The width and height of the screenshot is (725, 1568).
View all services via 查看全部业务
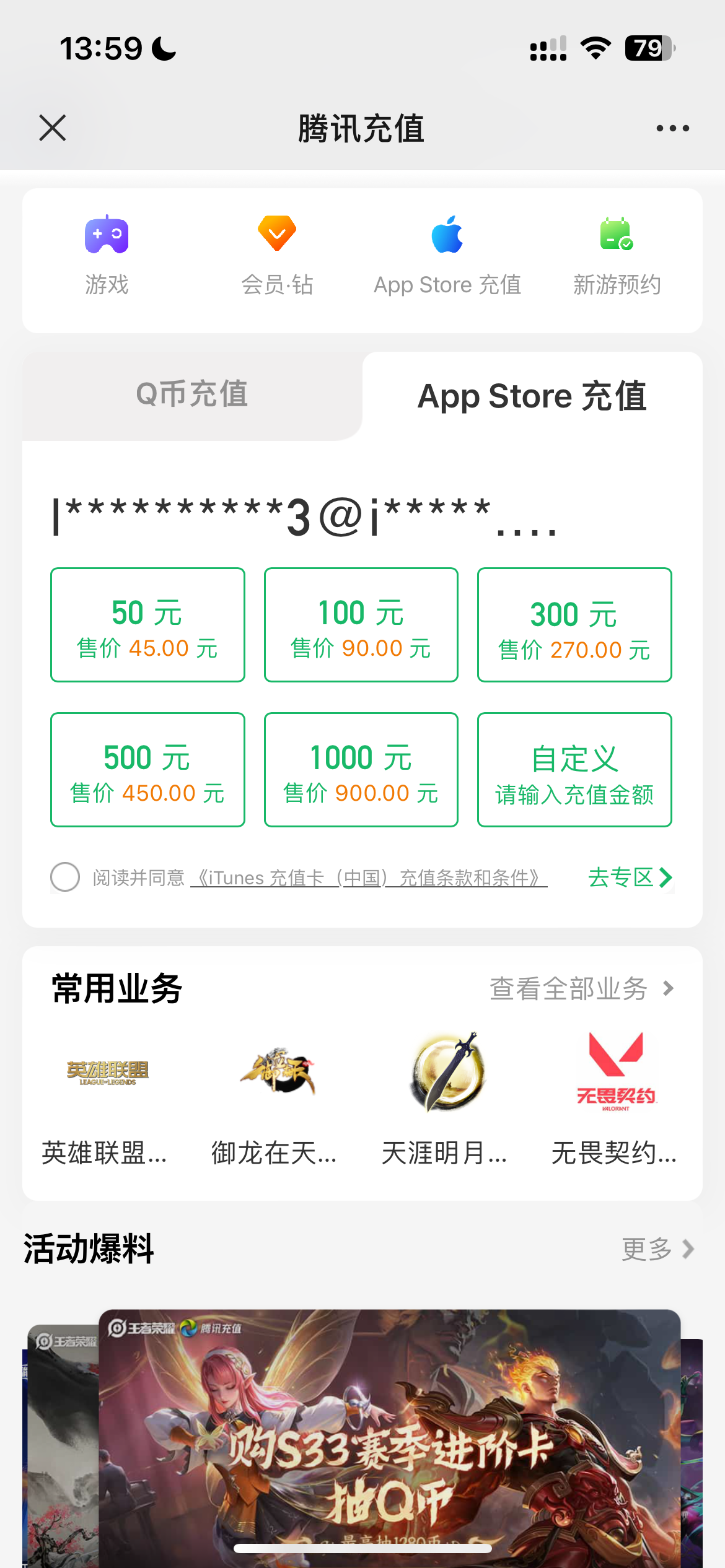[x=581, y=988]
